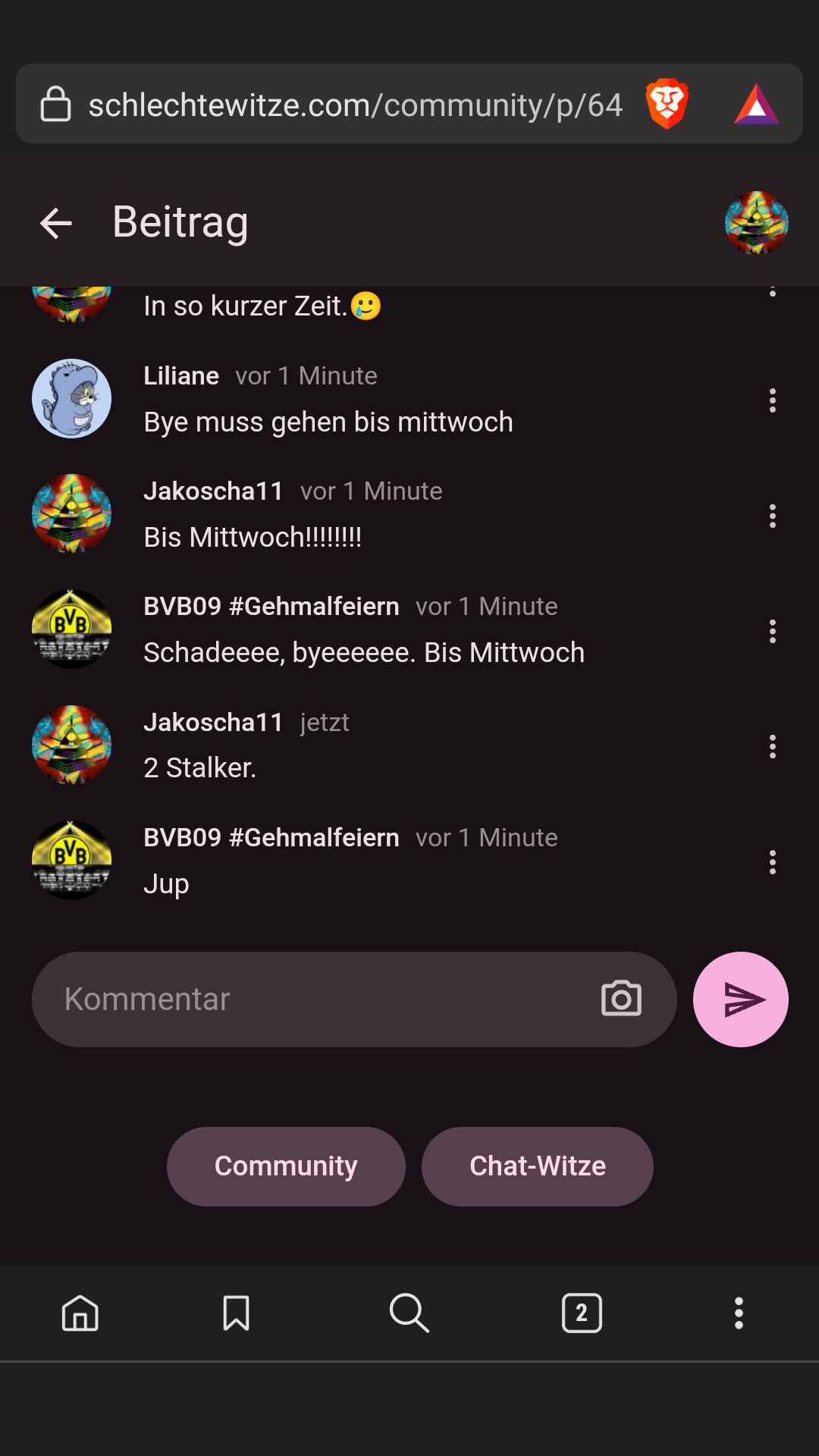Open options for "2 Stalker." comment
This screenshot has height=1456, width=819.
[772, 747]
